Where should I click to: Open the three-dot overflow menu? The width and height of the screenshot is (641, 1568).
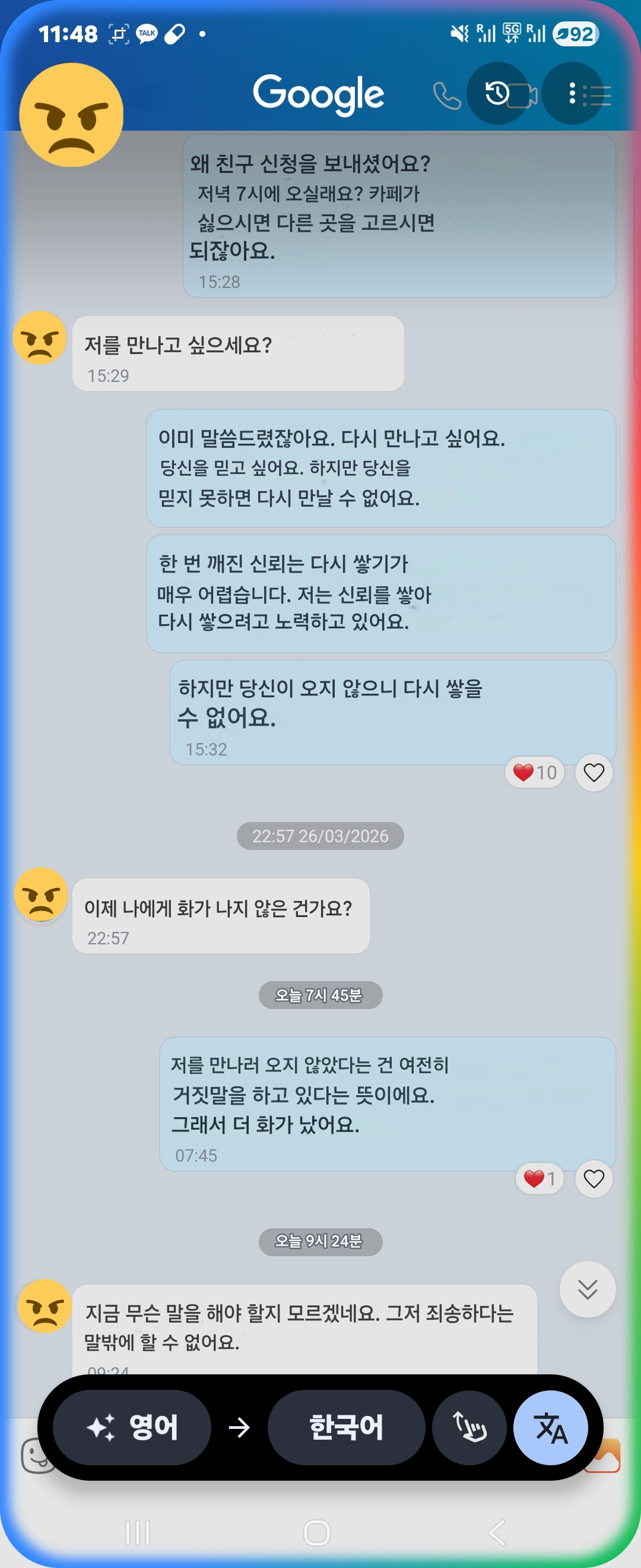pos(572,93)
